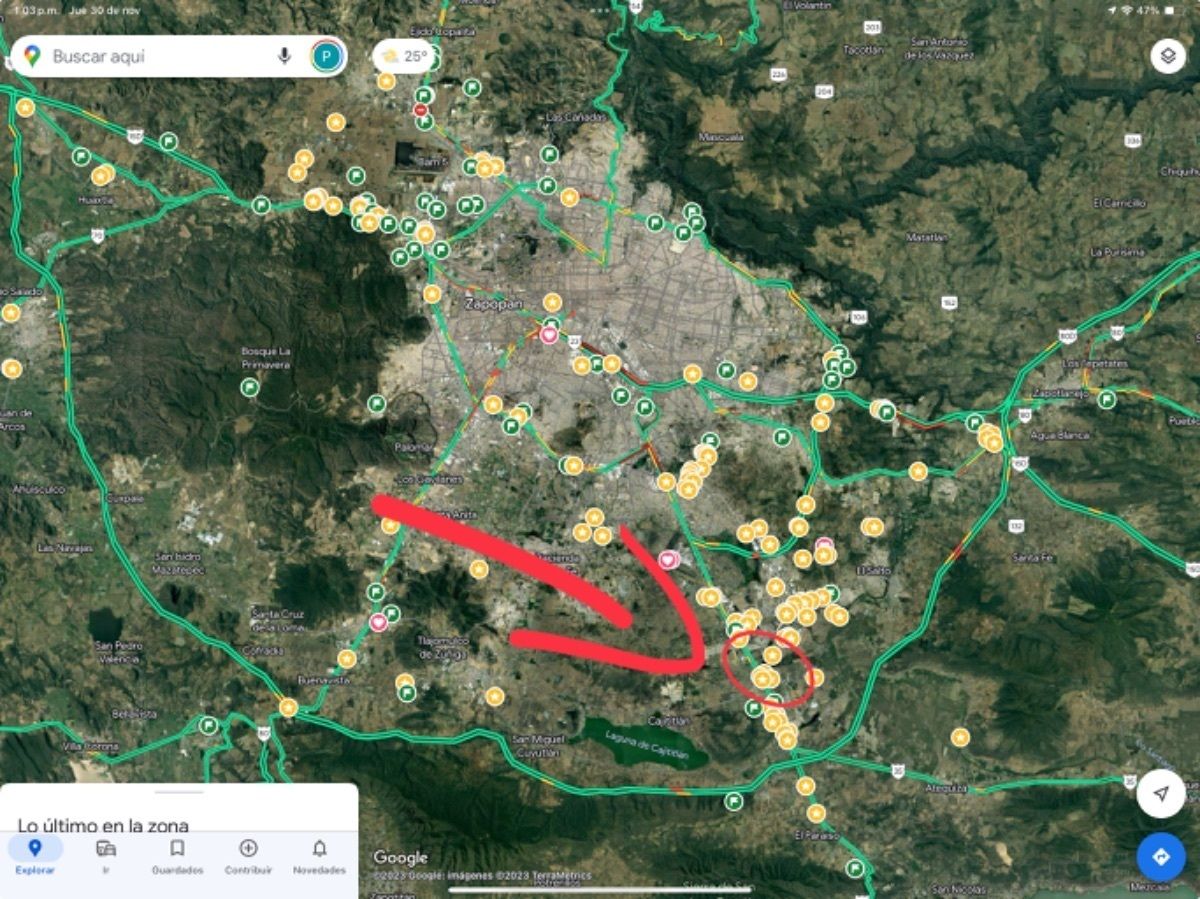Open the profile account avatar
The image size is (1200, 899).
click(x=326, y=56)
